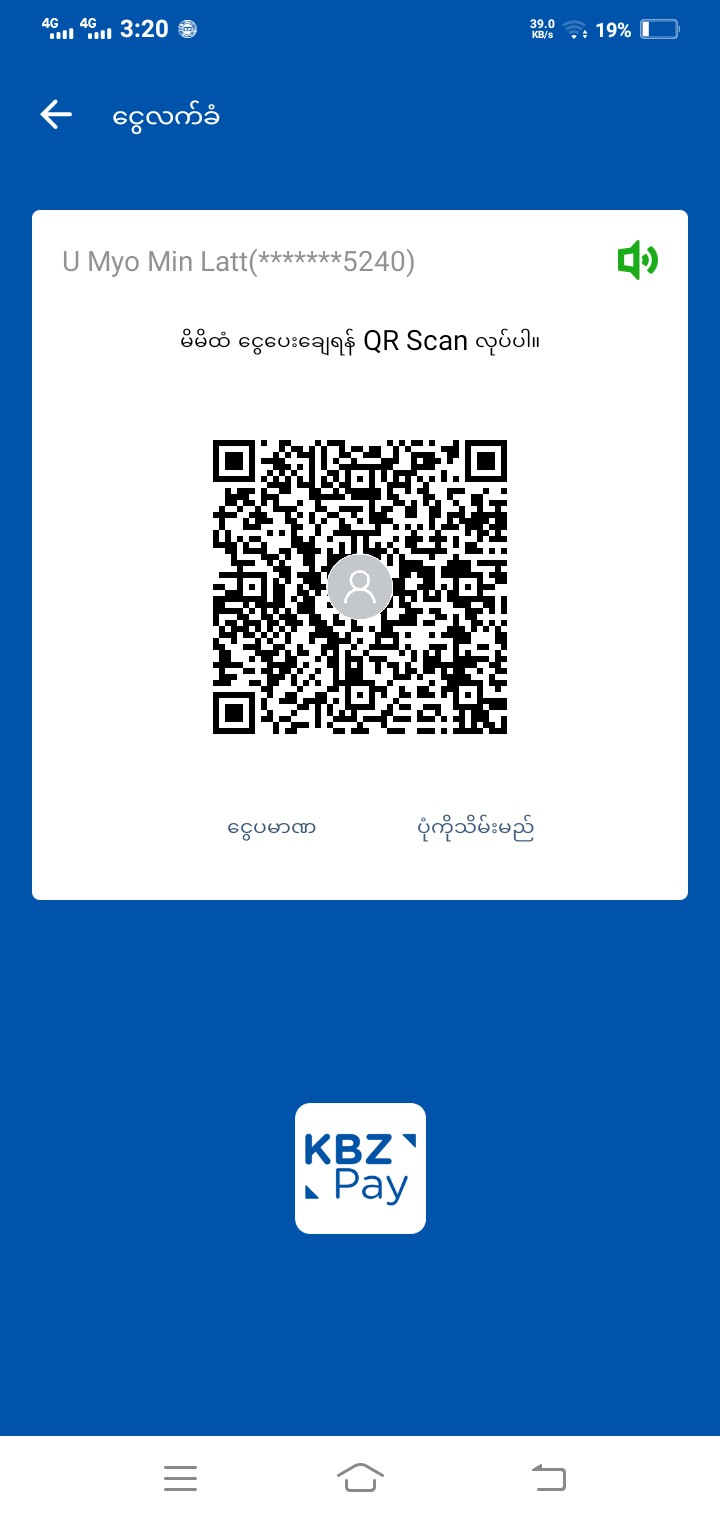
Task: Toggle the green sound speaker icon
Action: (637, 261)
